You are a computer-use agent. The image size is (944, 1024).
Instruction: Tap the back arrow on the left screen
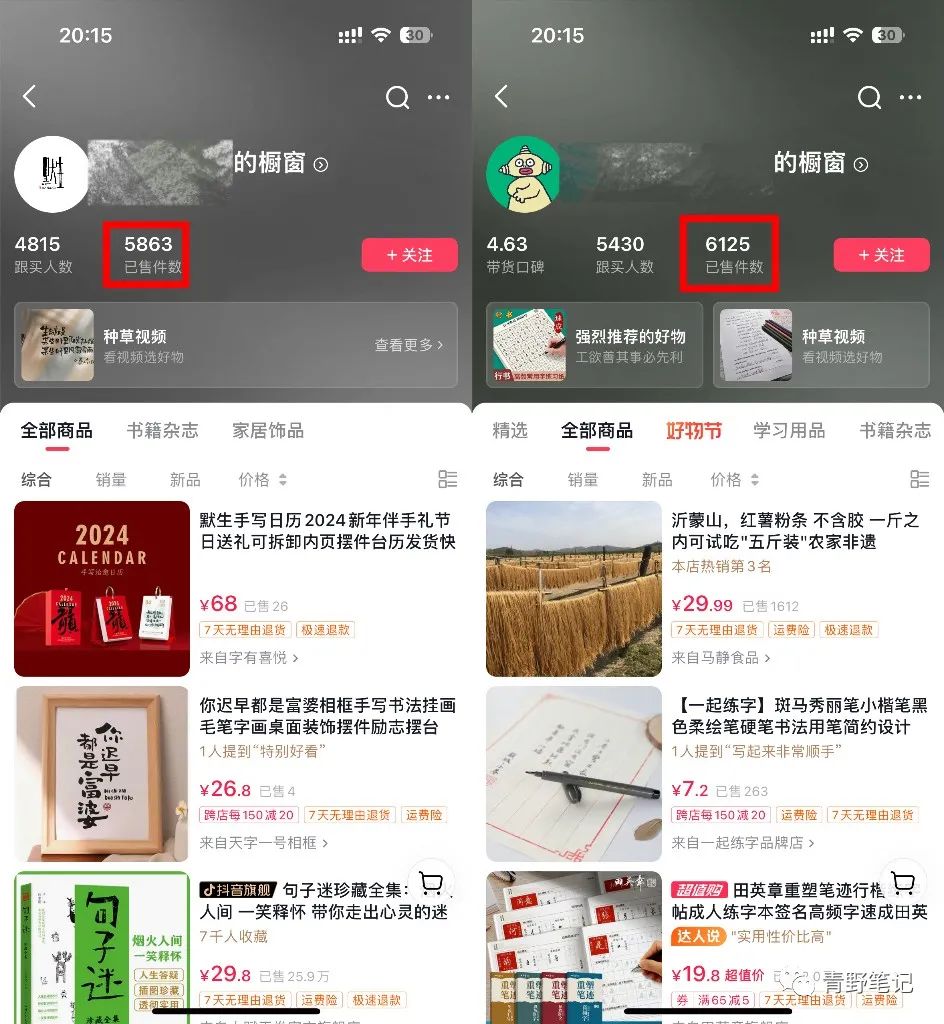29,97
